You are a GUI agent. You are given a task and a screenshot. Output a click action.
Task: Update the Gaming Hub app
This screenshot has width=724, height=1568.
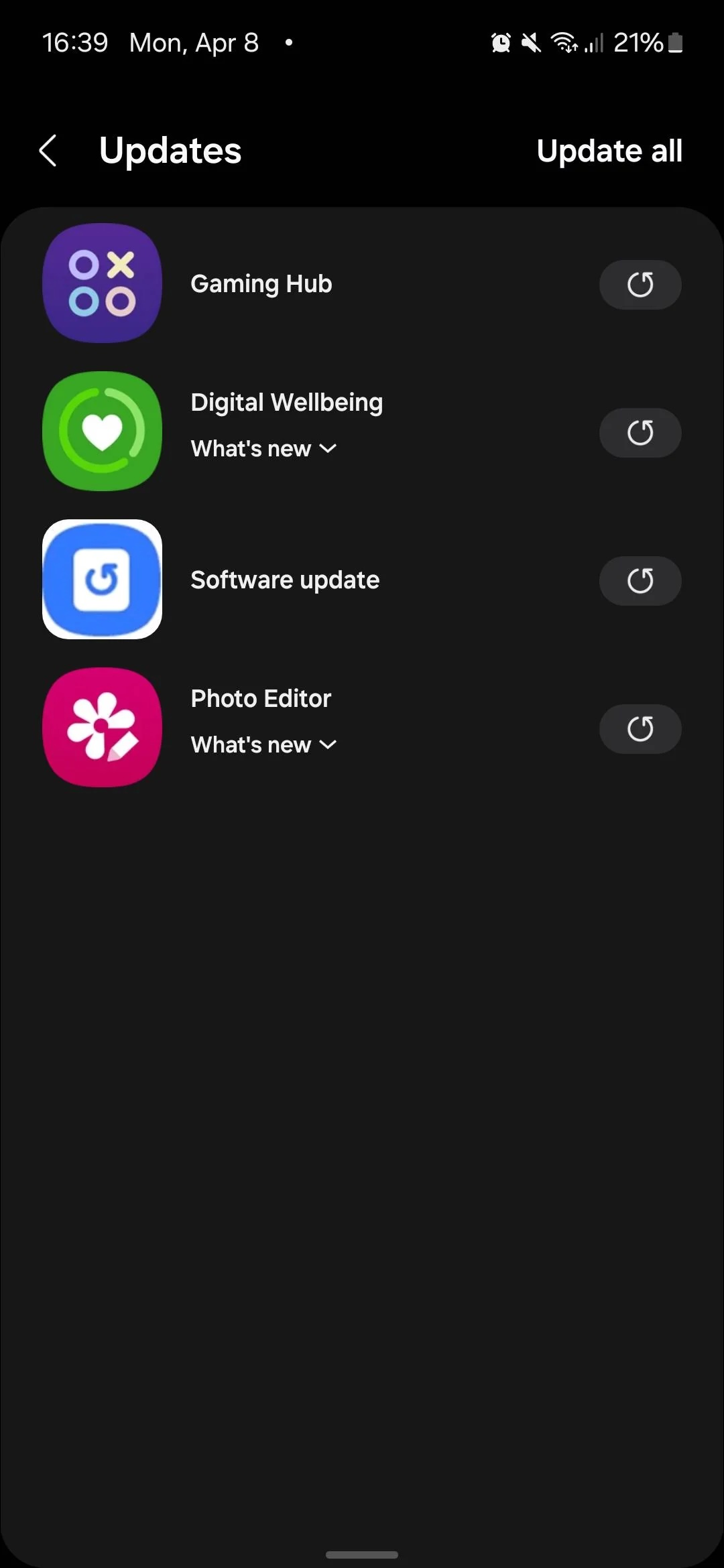(640, 285)
